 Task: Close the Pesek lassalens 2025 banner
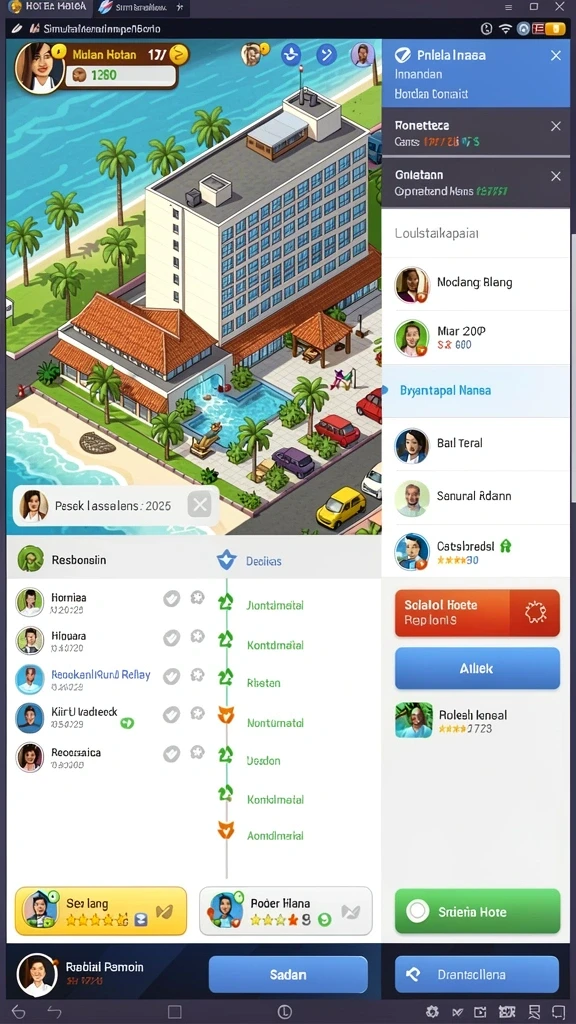(x=199, y=505)
